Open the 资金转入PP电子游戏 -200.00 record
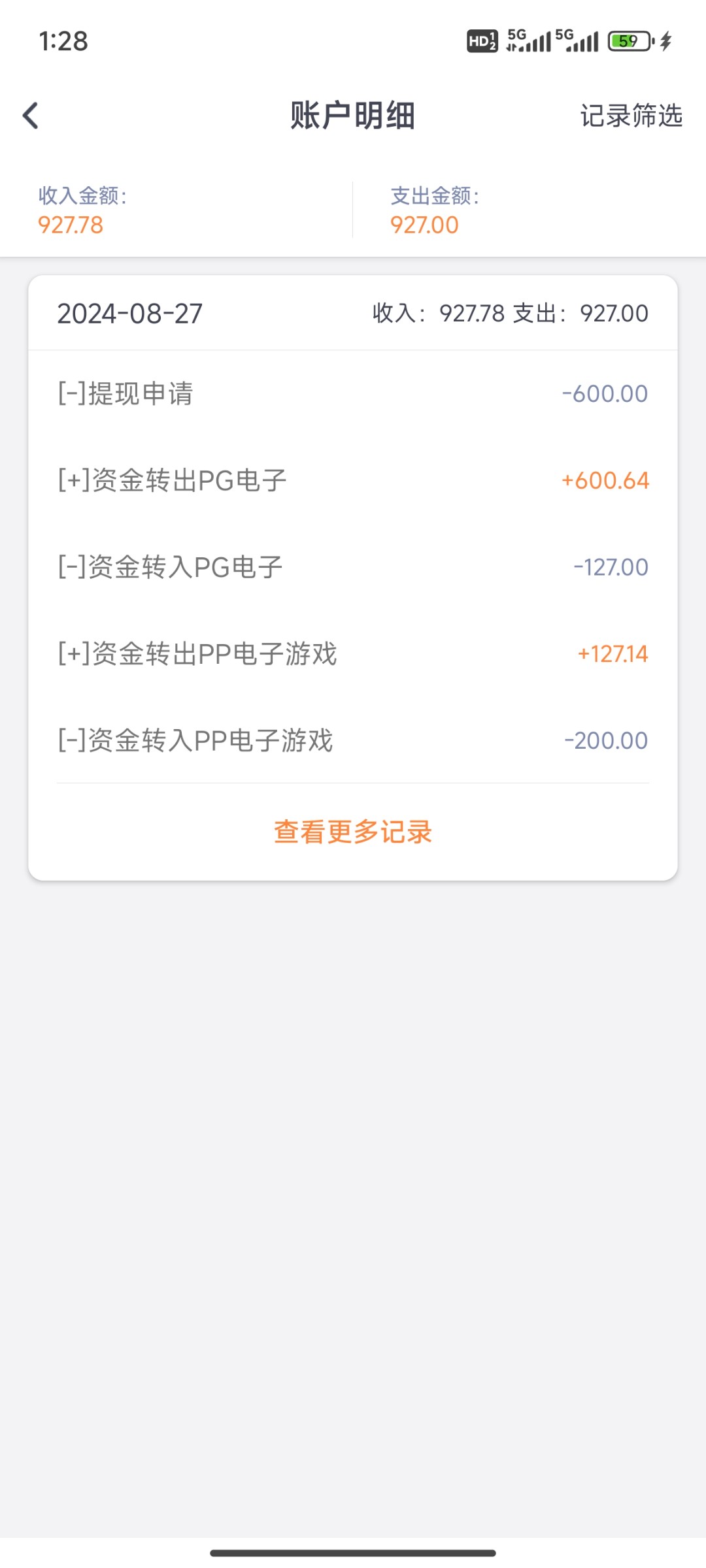 pos(353,740)
